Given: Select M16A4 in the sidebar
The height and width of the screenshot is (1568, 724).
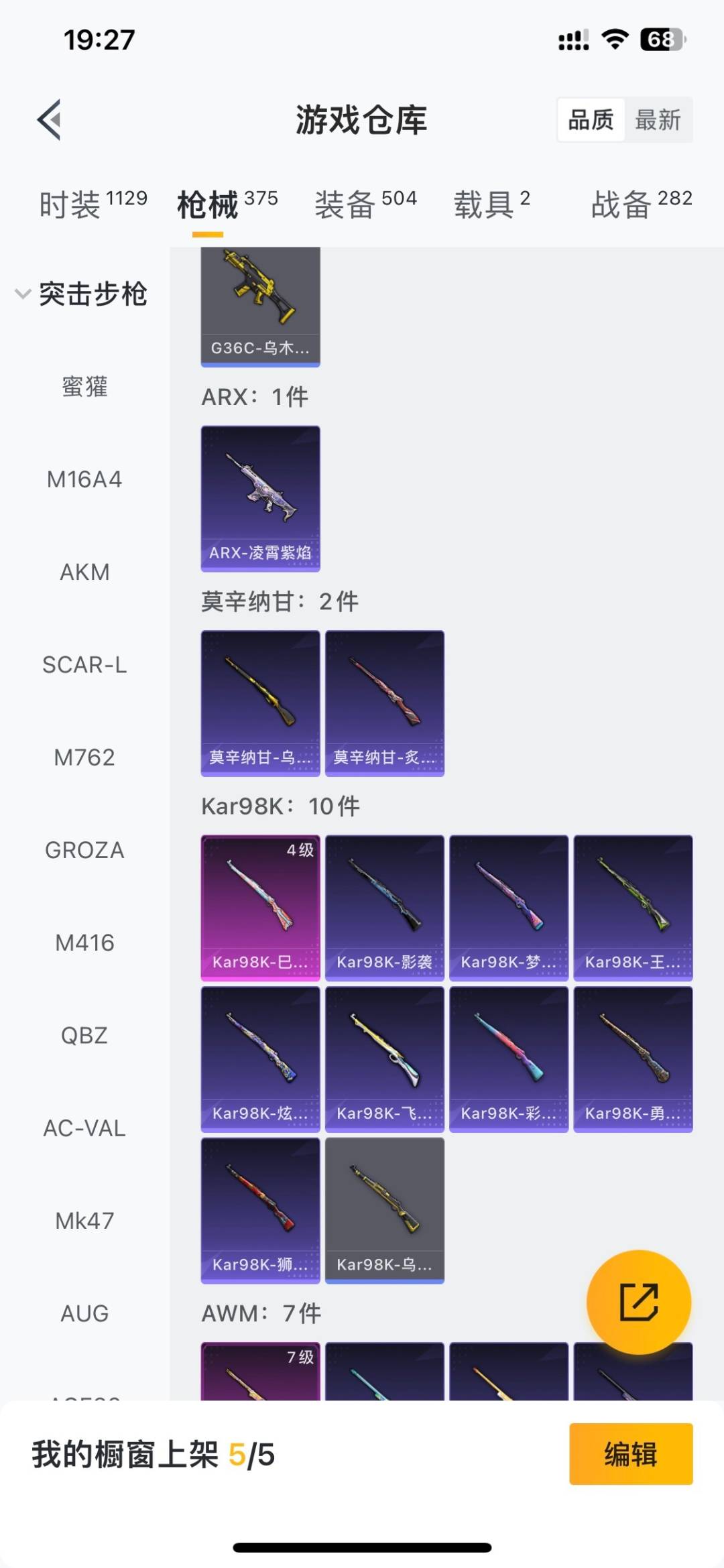Looking at the screenshot, I should click(x=83, y=479).
